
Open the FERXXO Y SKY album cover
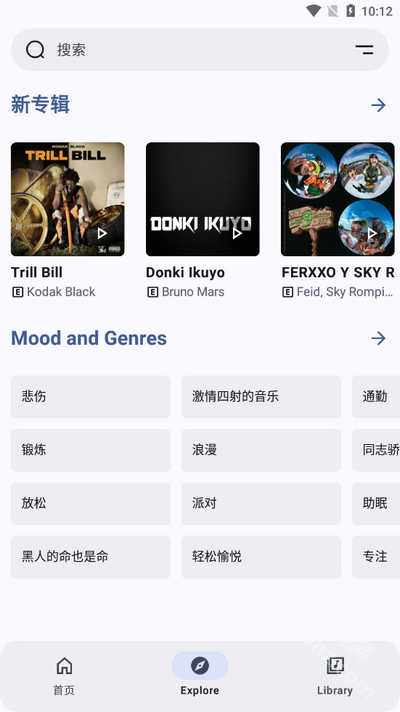click(x=337, y=199)
